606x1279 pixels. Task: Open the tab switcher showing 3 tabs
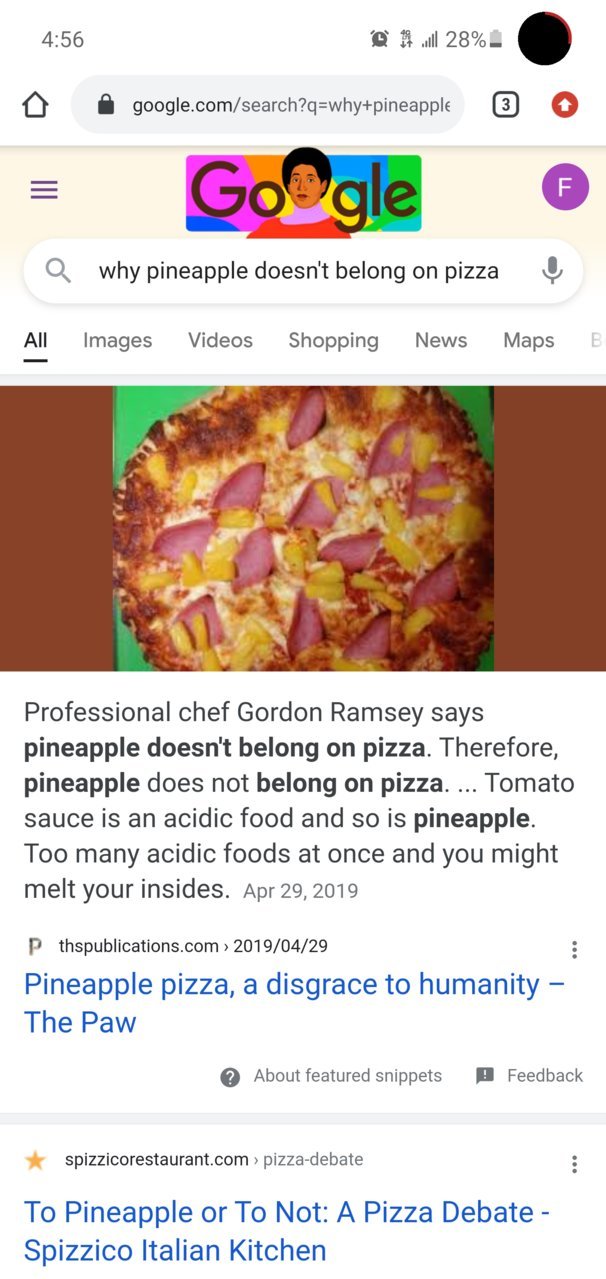(x=506, y=105)
